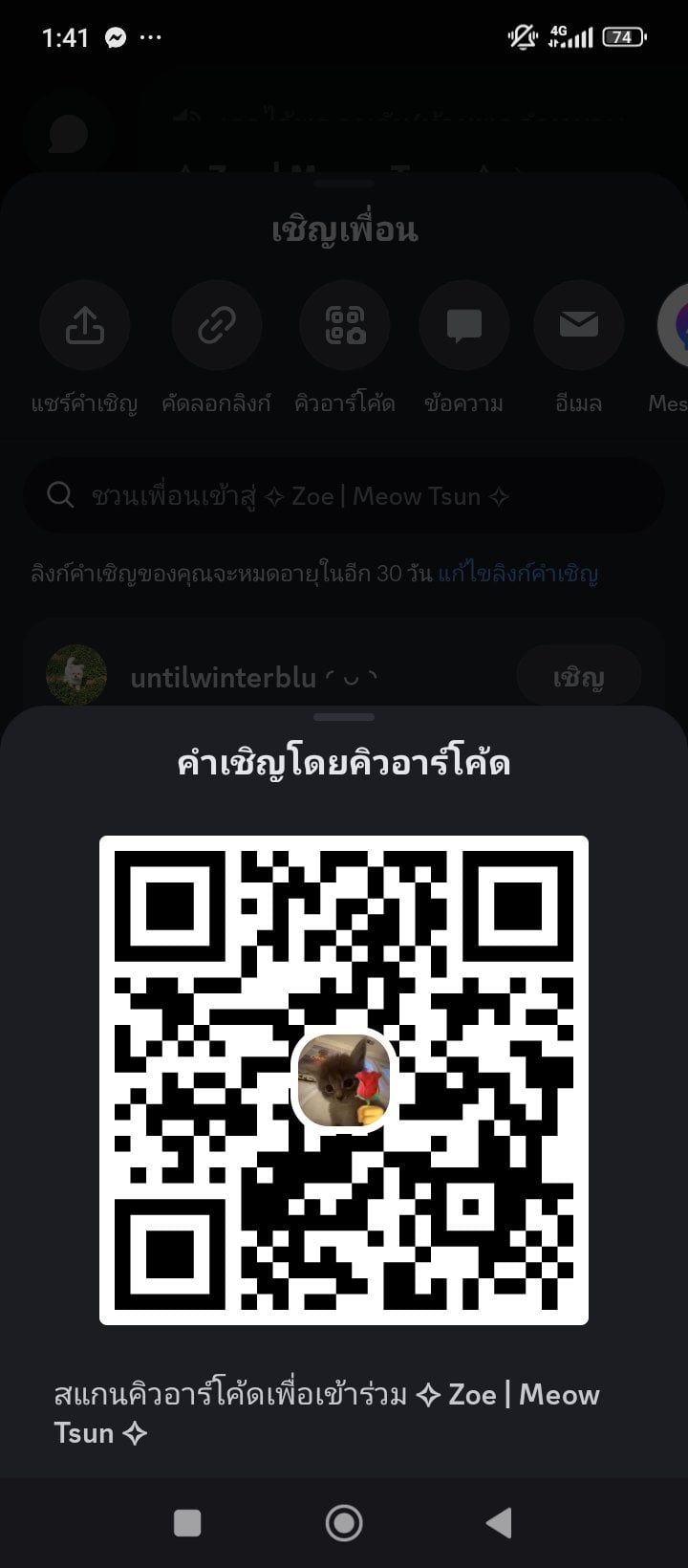Go to the home screen via the home button

344,1523
